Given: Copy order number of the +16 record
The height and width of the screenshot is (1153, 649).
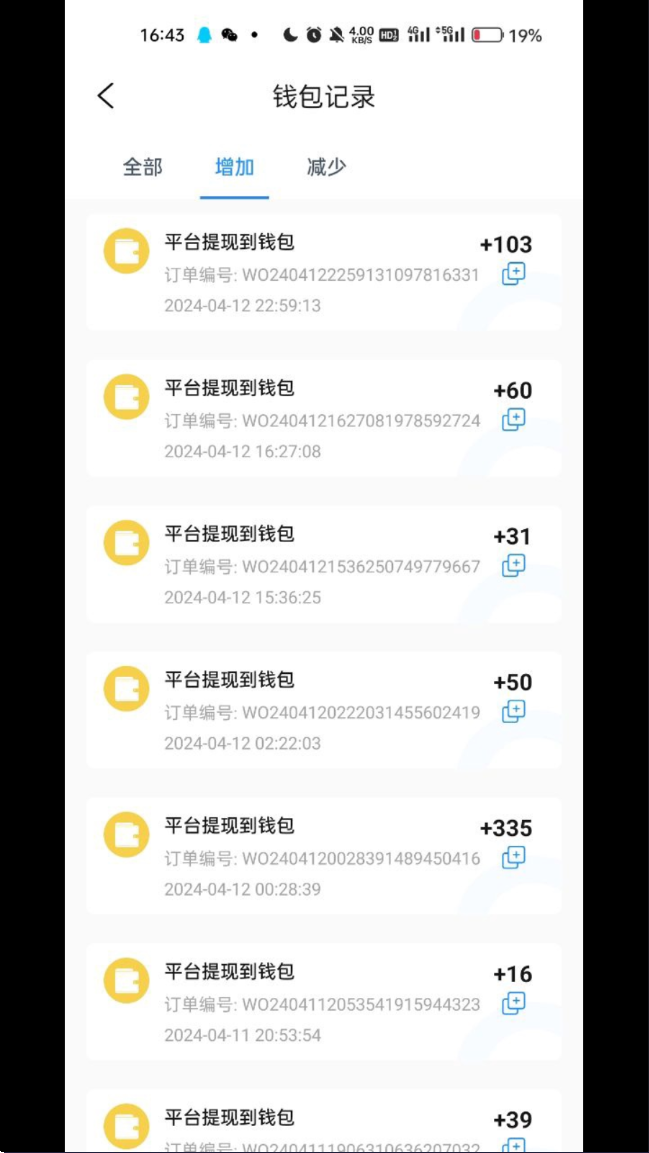Looking at the screenshot, I should click(x=514, y=1002).
